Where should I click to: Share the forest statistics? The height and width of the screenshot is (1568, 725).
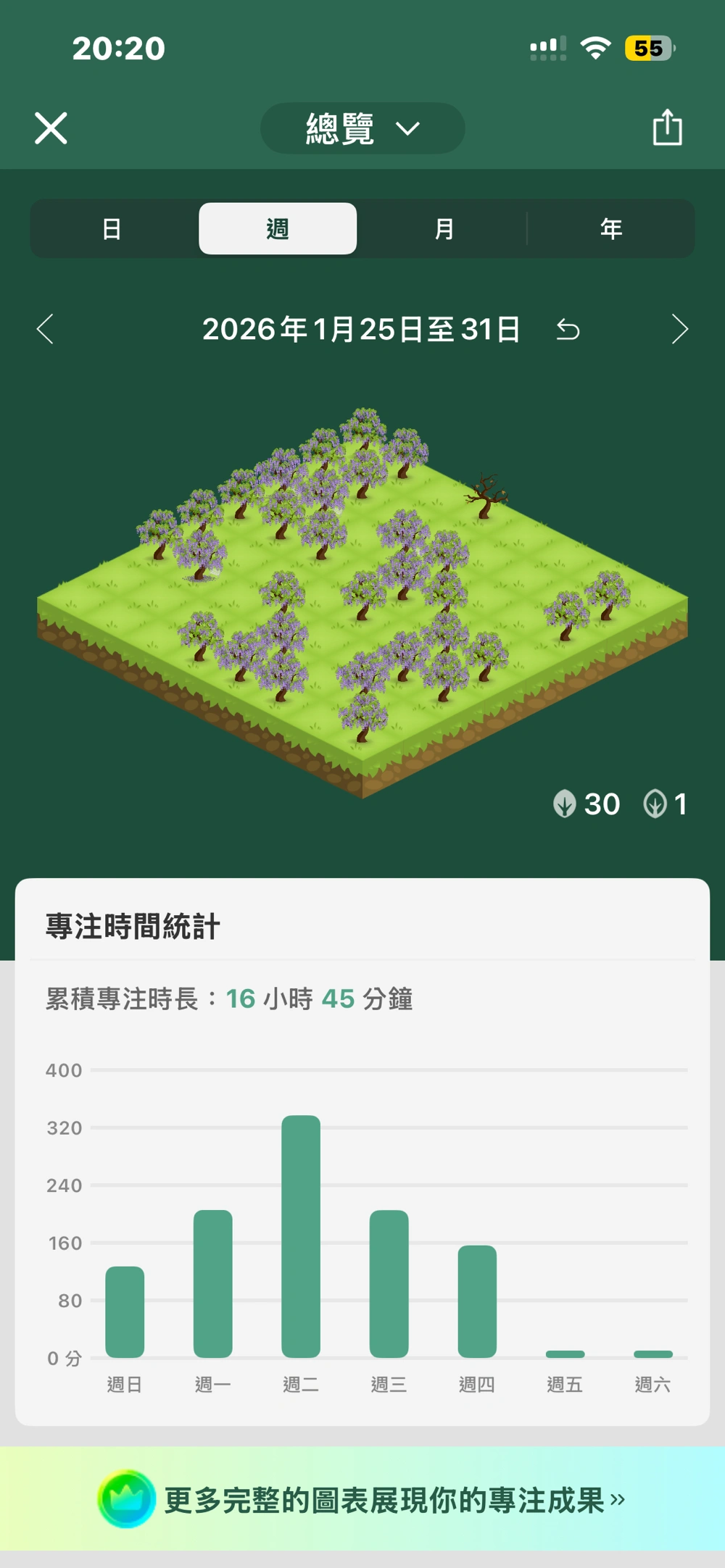(x=667, y=128)
